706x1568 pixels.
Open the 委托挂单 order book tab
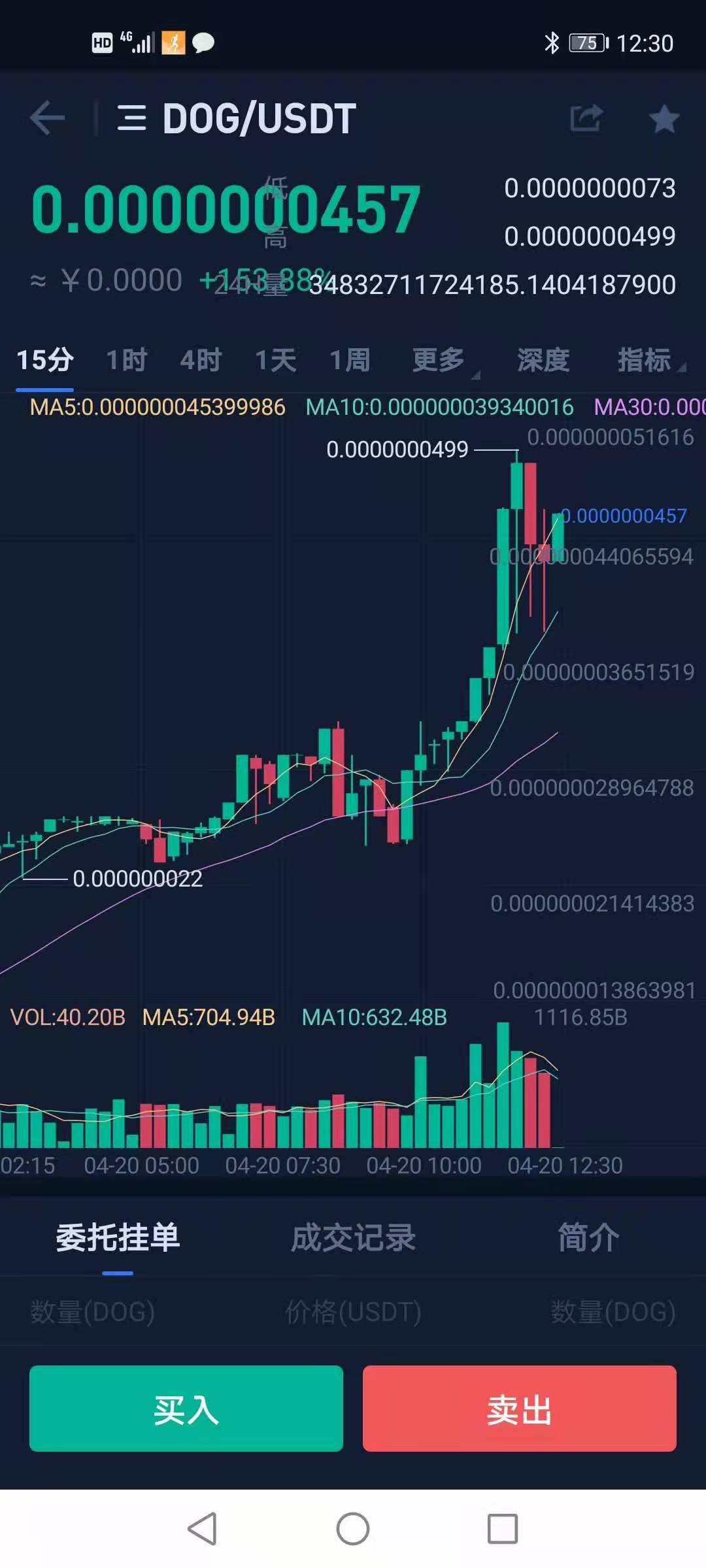point(118,1237)
